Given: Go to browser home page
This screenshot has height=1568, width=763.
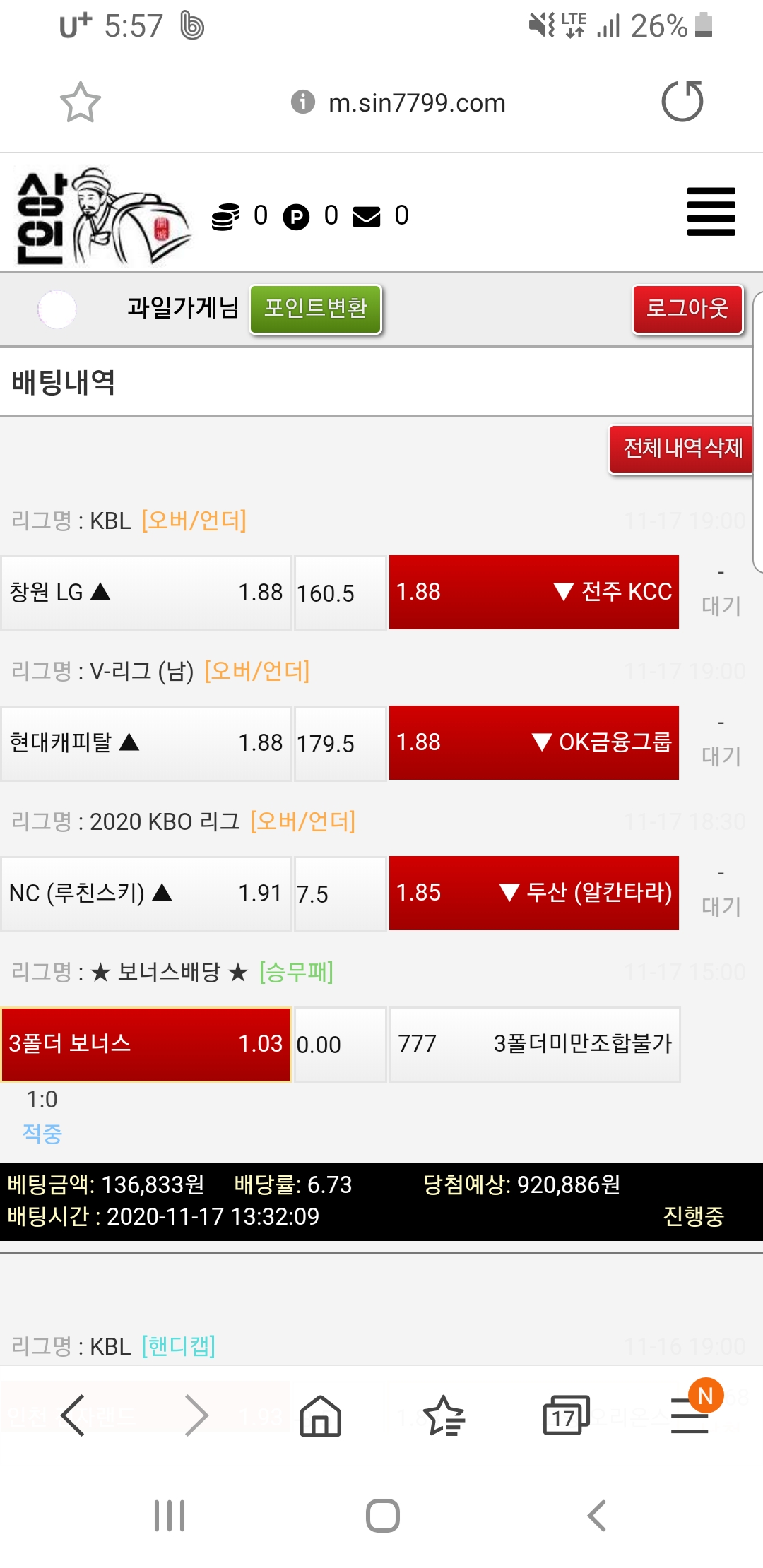Looking at the screenshot, I should (x=320, y=1415).
